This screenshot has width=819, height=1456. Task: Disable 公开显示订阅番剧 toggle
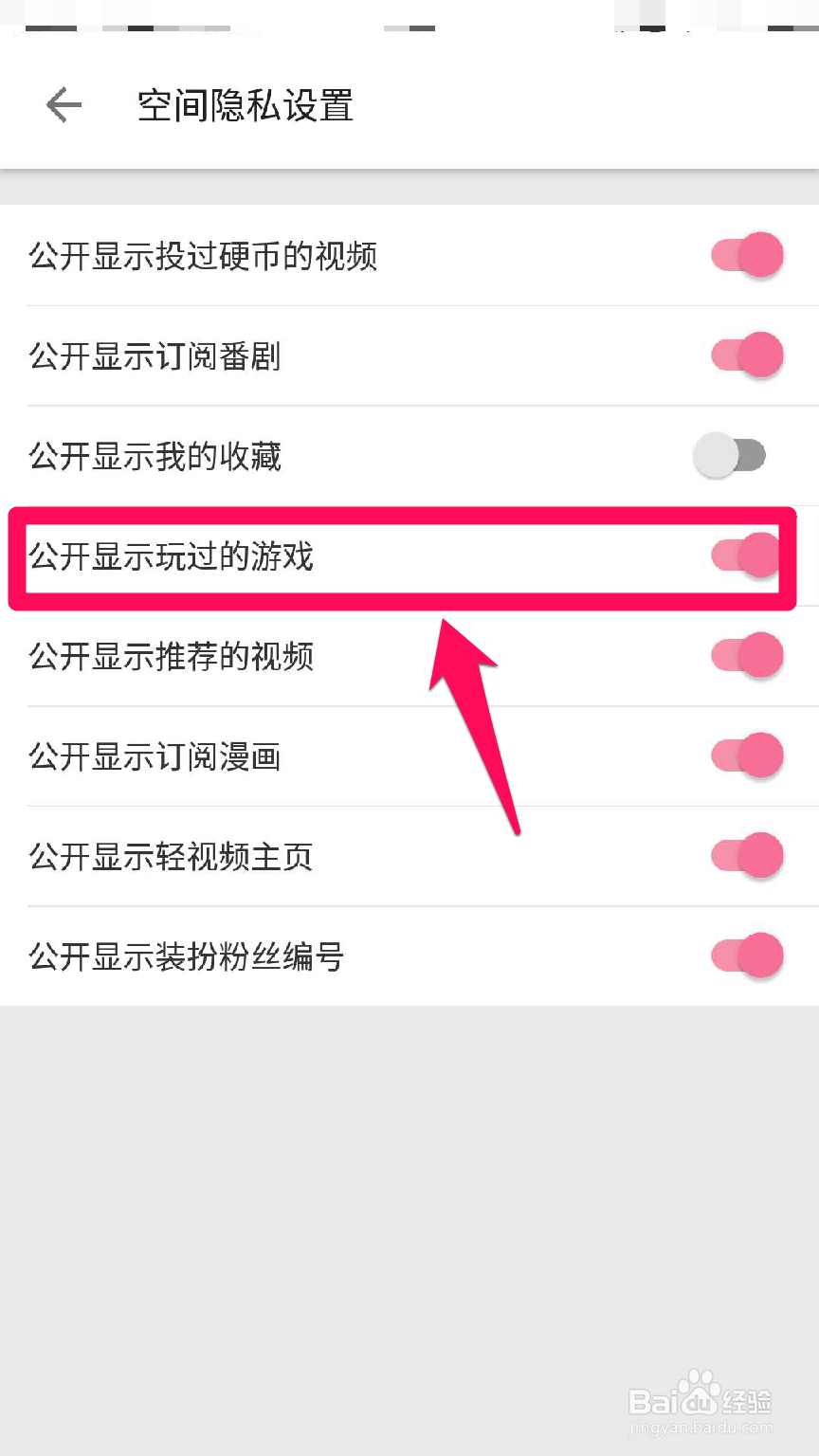click(x=746, y=355)
